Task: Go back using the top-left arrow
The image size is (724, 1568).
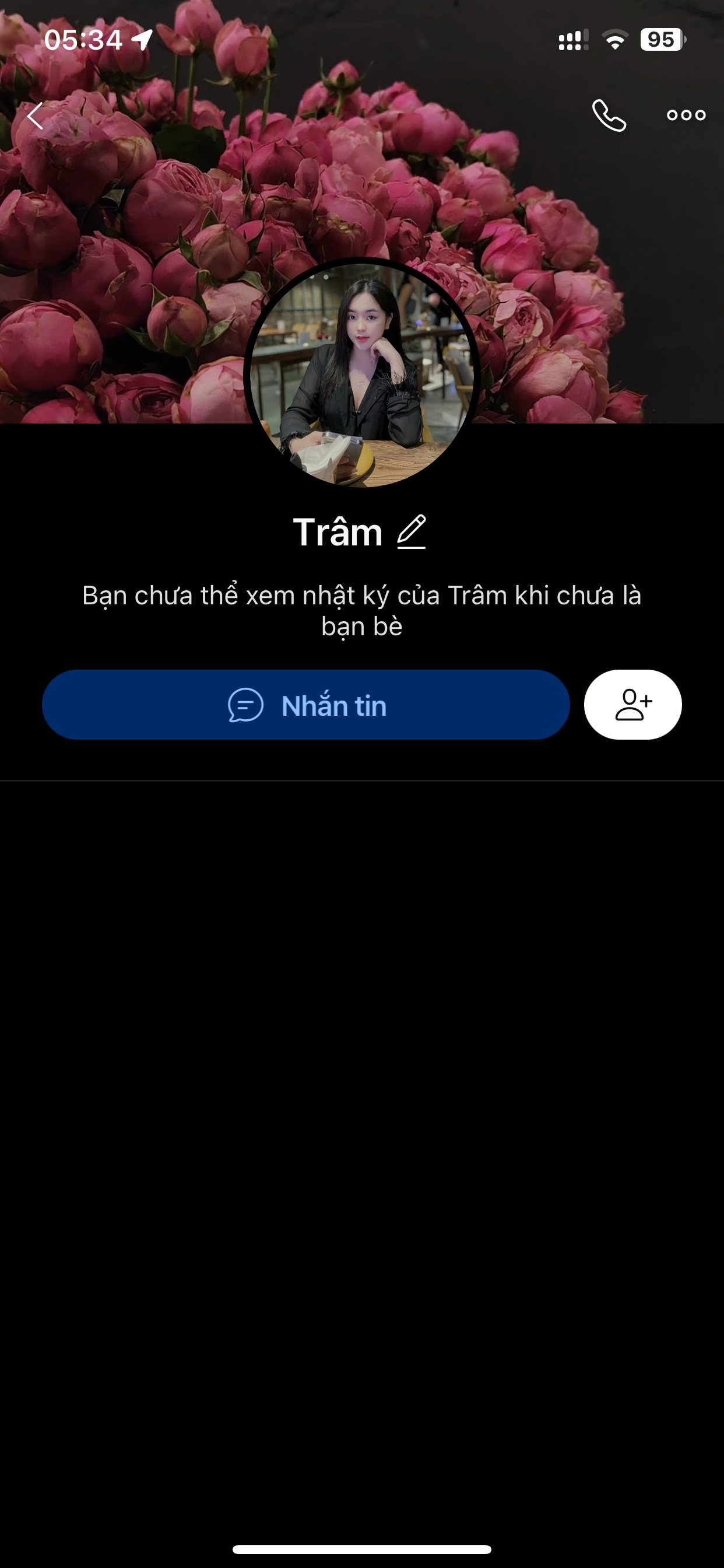Action: pos(36,116)
